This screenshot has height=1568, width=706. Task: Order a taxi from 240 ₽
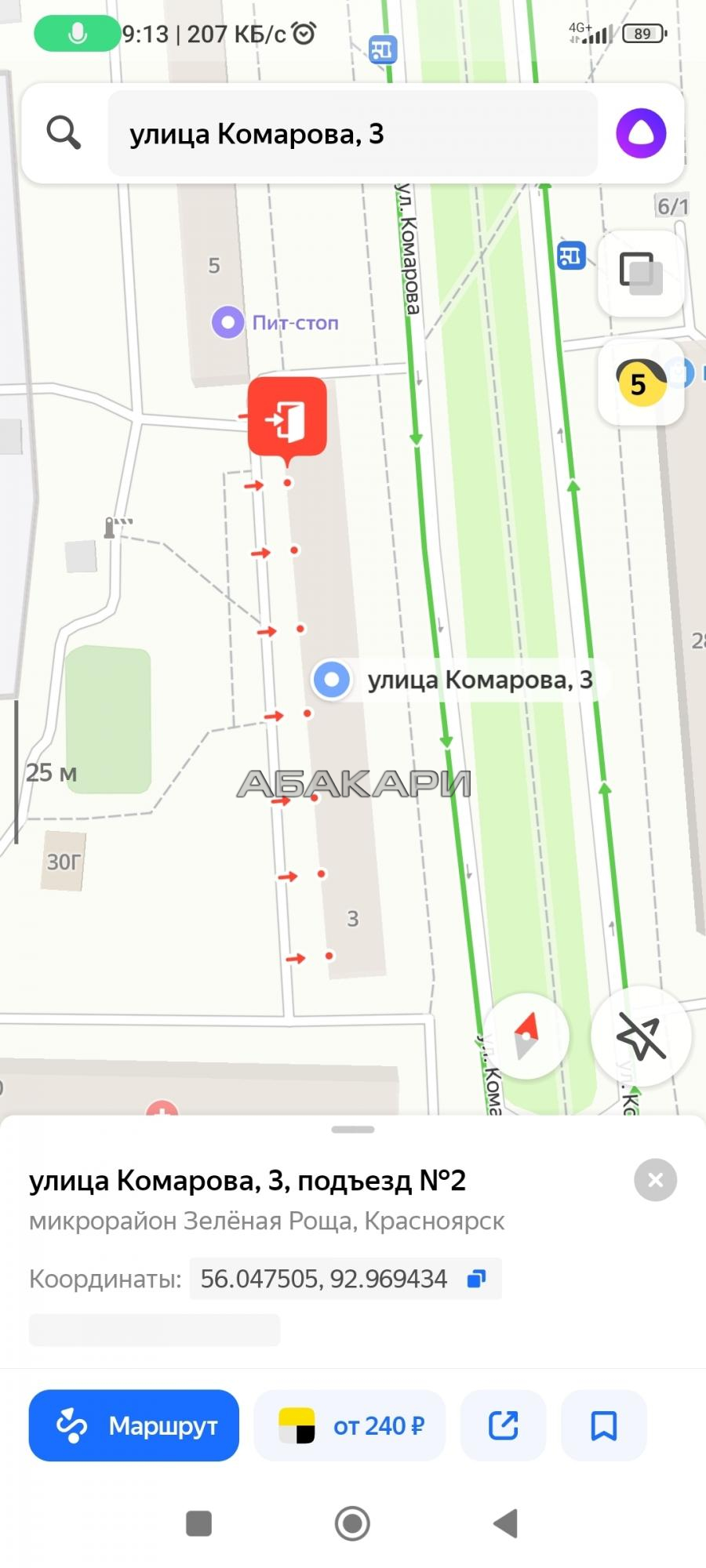tap(350, 1425)
